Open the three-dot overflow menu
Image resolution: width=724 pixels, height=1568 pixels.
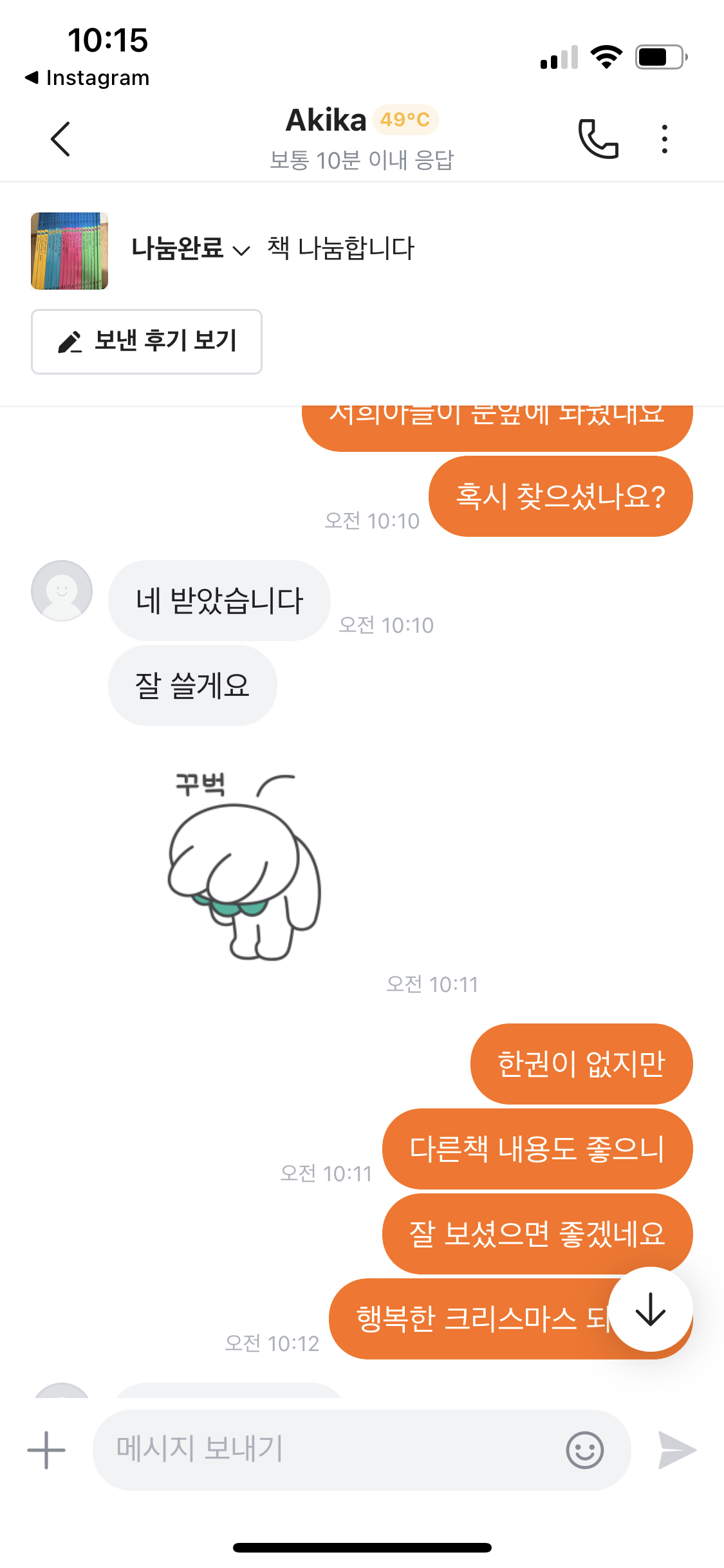(x=664, y=139)
